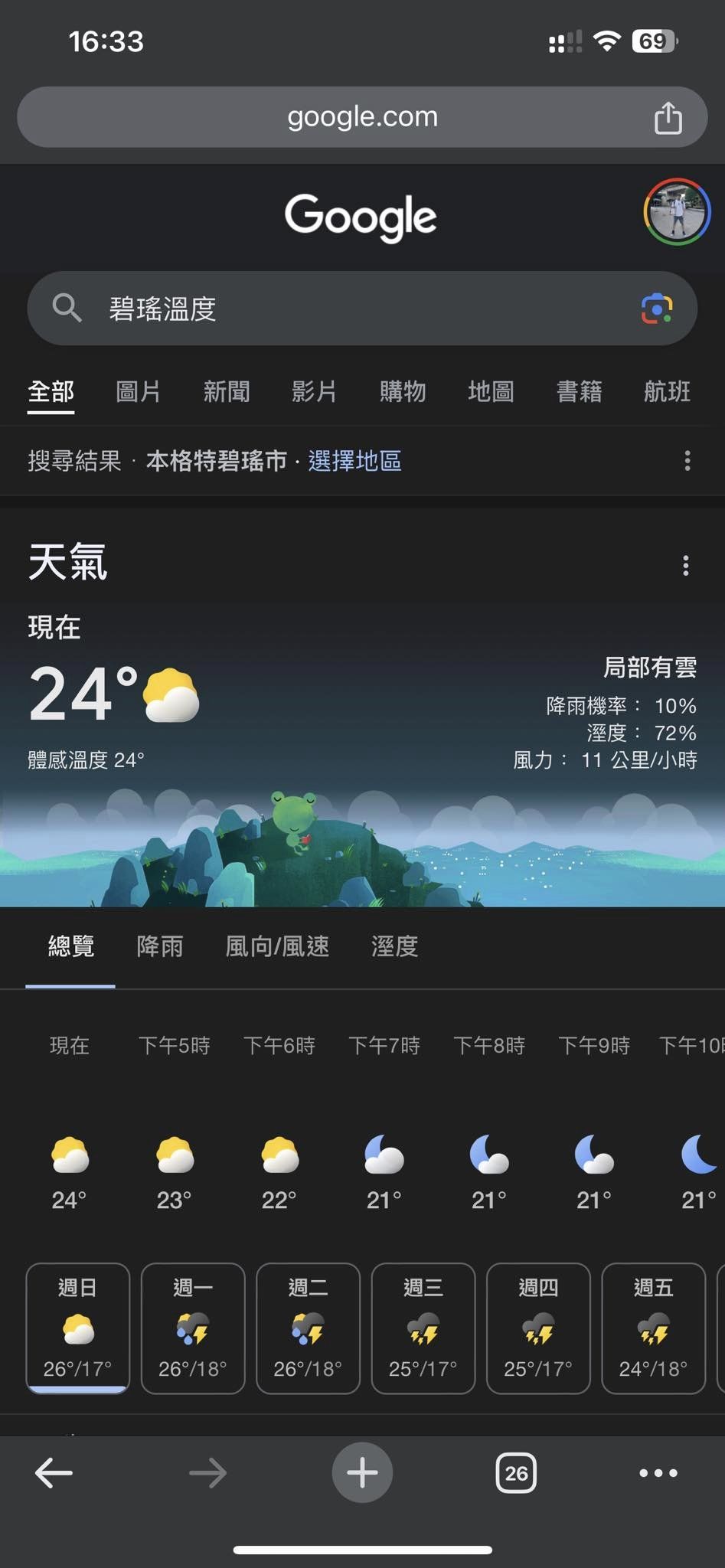Tap the Google logo
Viewport: 725px width, 1568px height.
coord(361,217)
